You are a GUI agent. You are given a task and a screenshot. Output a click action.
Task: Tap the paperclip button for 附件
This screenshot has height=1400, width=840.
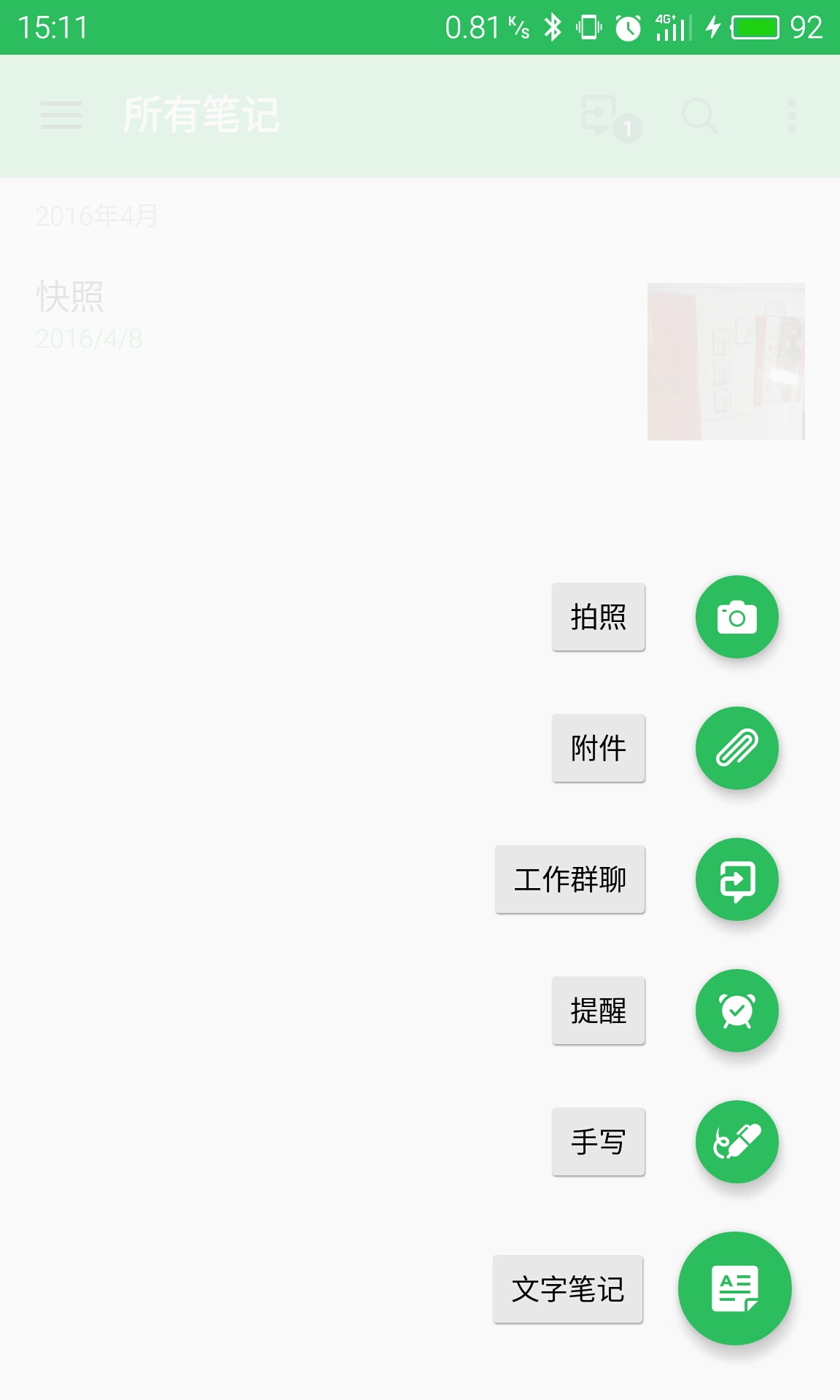736,748
